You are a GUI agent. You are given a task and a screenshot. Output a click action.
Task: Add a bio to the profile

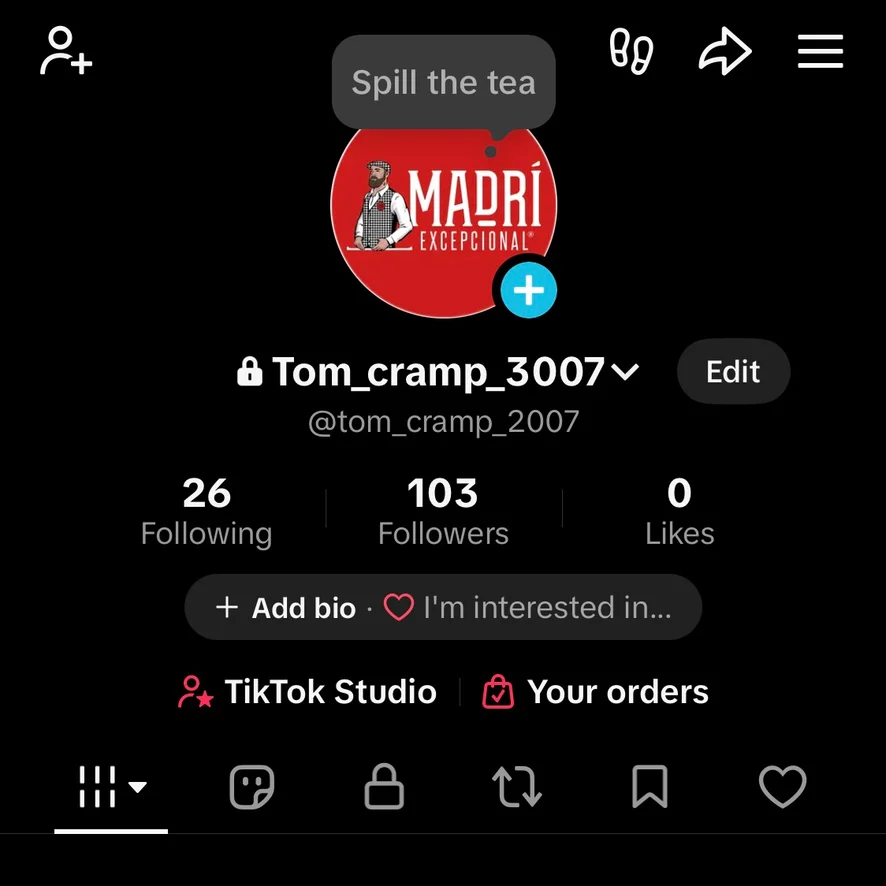(x=286, y=608)
